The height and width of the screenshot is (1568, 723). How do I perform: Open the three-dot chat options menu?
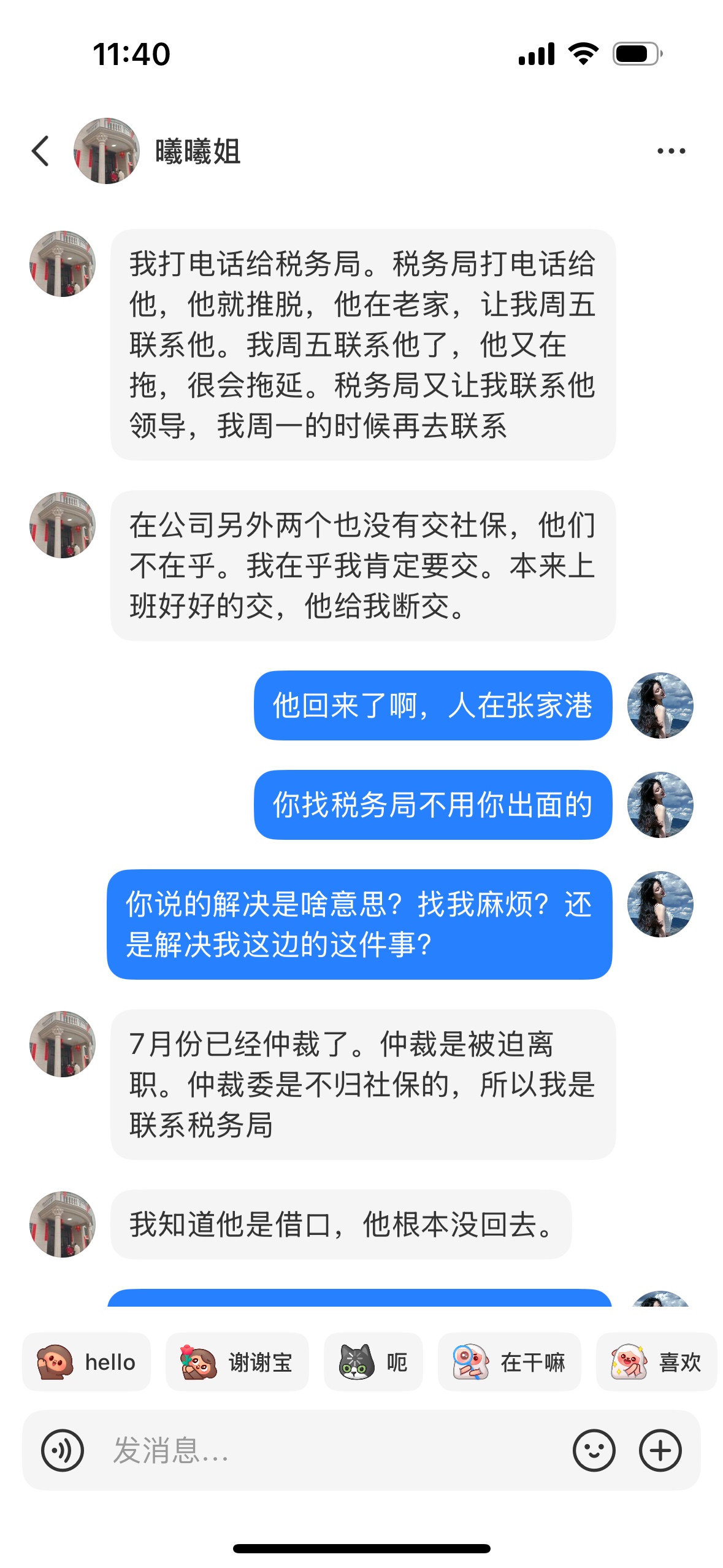[671, 151]
